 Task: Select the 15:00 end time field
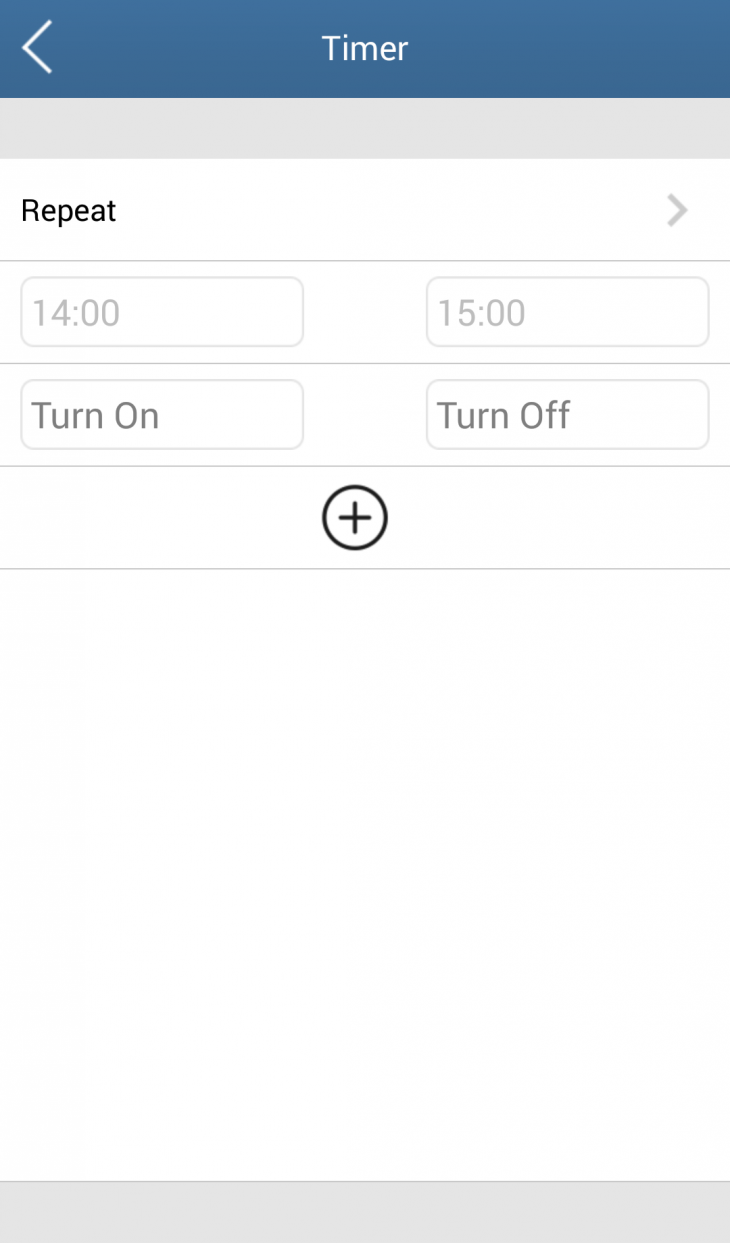tap(567, 312)
